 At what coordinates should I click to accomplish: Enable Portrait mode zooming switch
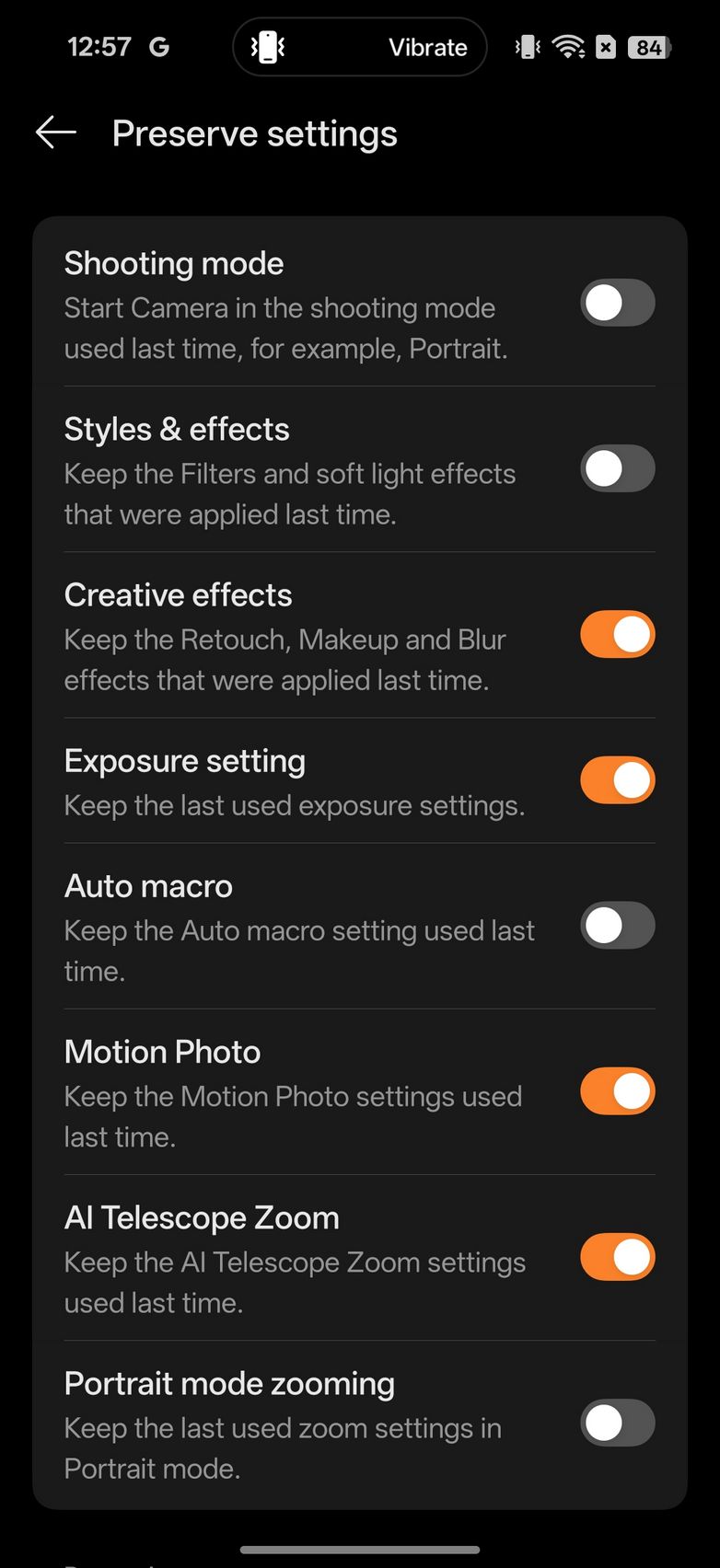[x=617, y=1423]
